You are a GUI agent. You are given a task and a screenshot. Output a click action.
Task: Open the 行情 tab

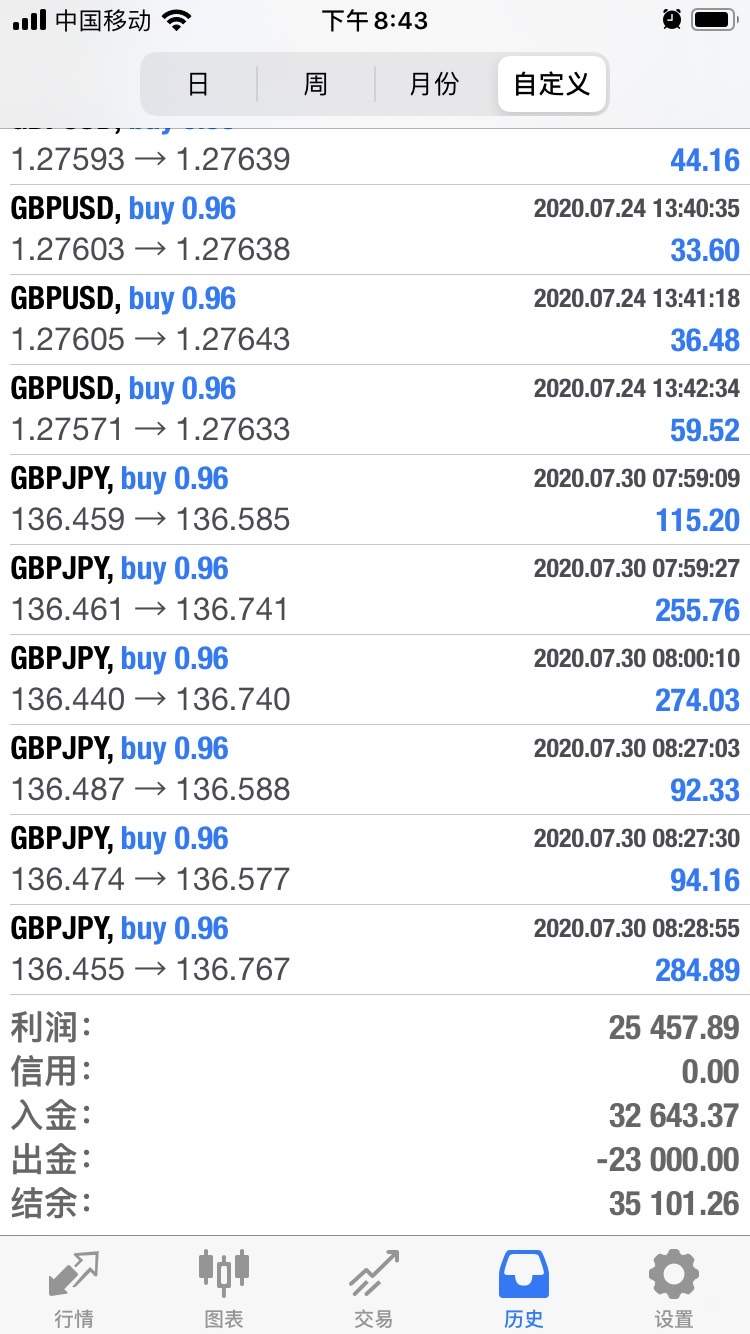tap(75, 1288)
